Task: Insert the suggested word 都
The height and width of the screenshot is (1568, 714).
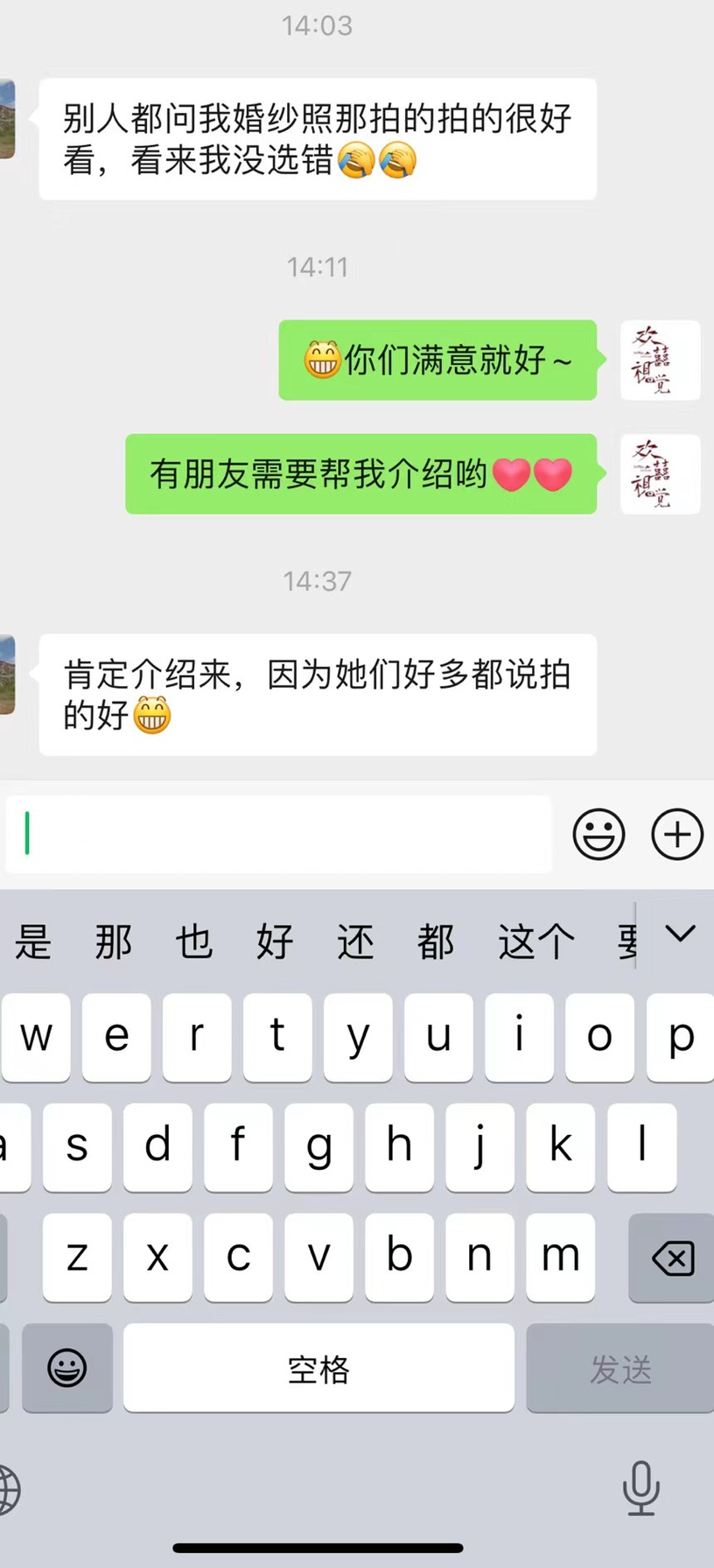Action: coord(435,942)
